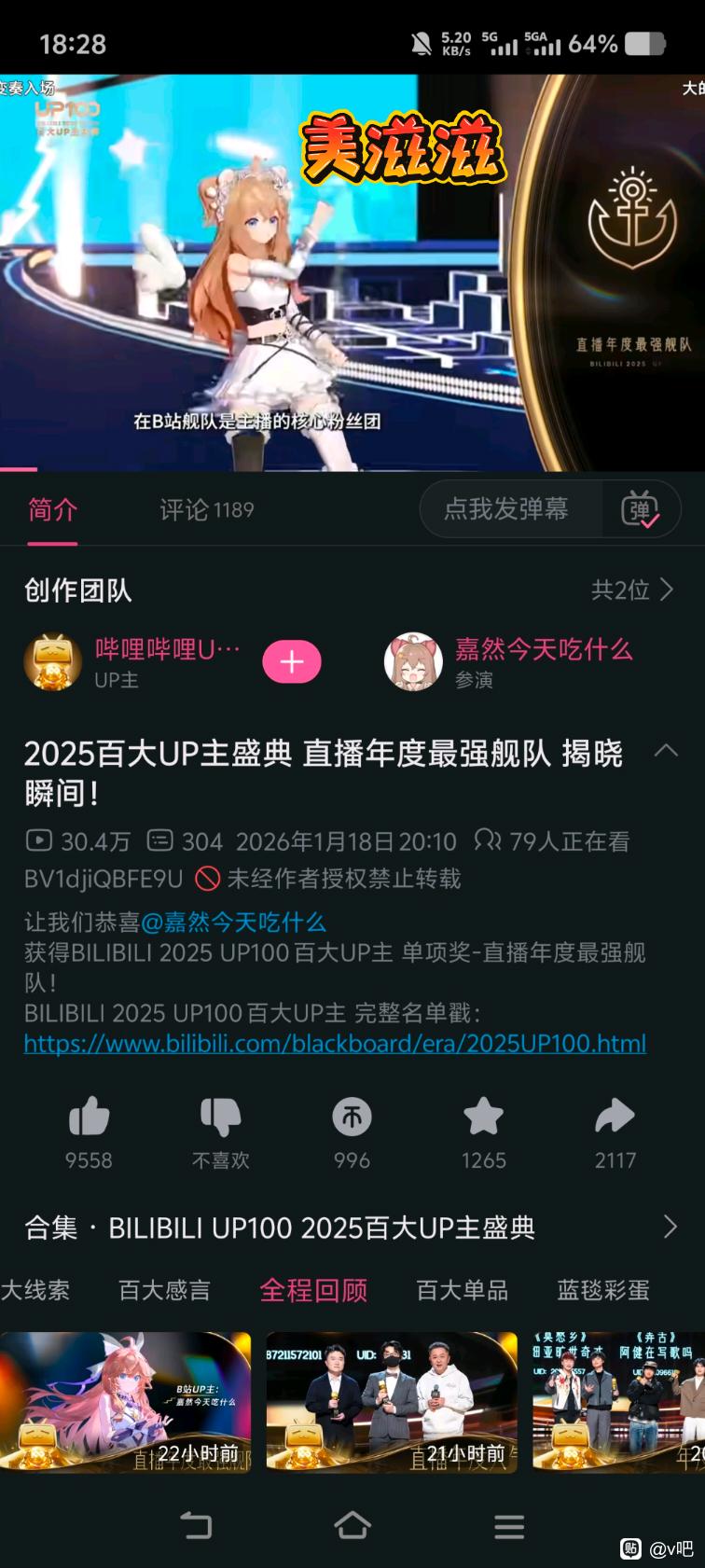
Task: Open the 2025UP100 blackboard link
Action: (335, 1043)
